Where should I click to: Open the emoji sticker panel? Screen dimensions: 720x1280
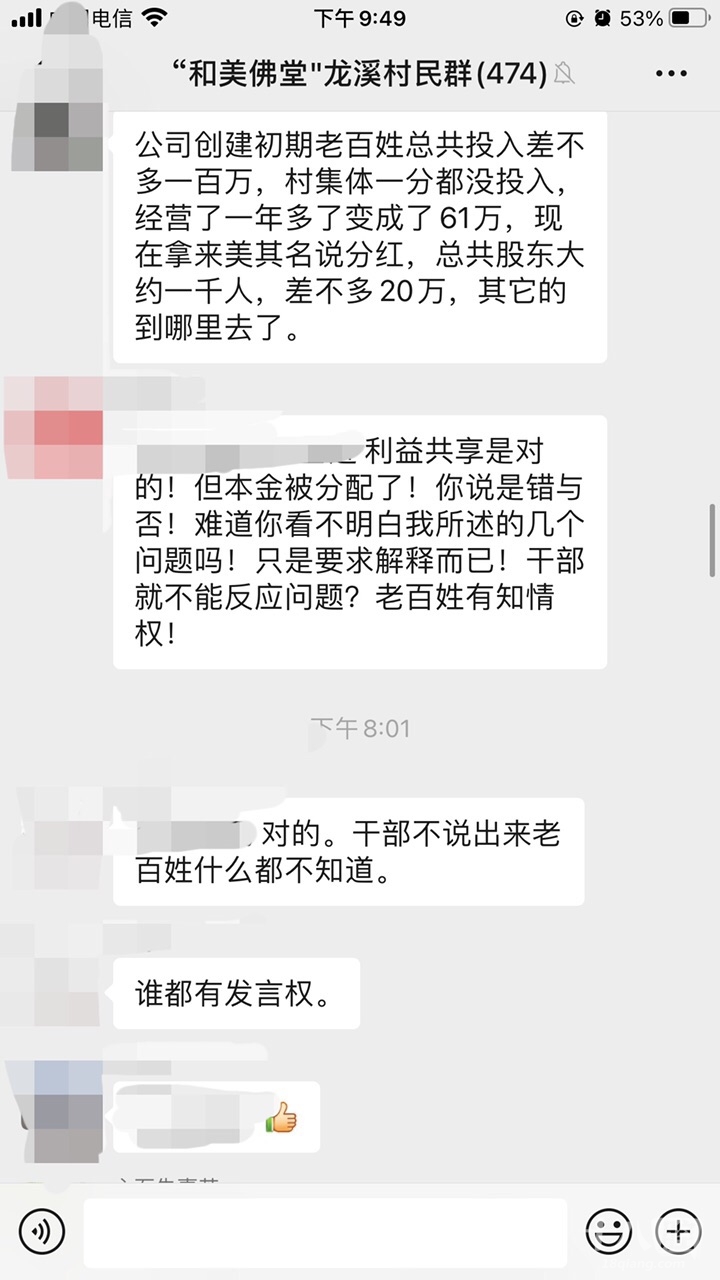pos(608,1229)
